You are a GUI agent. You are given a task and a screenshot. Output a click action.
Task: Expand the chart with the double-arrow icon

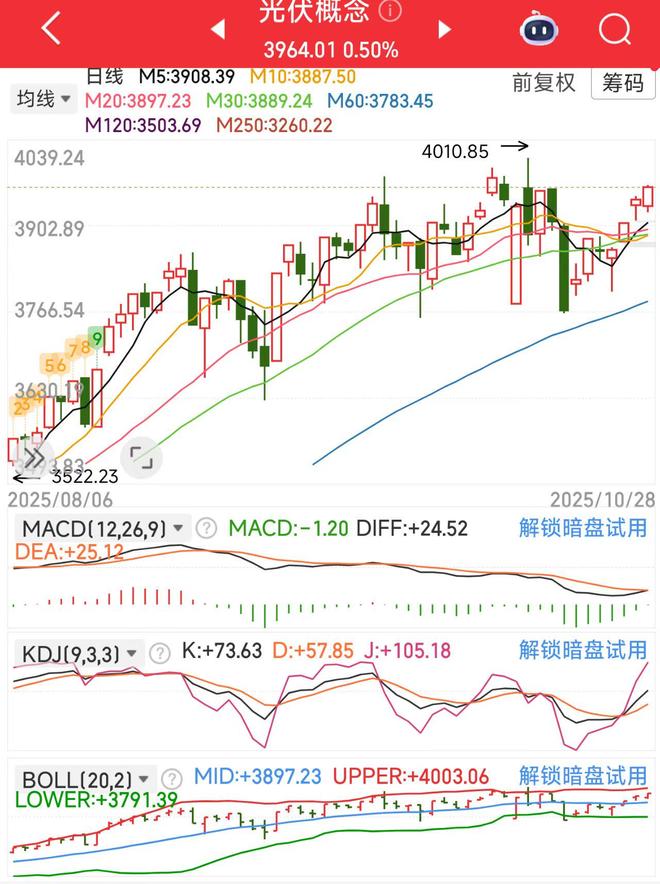pos(33,458)
